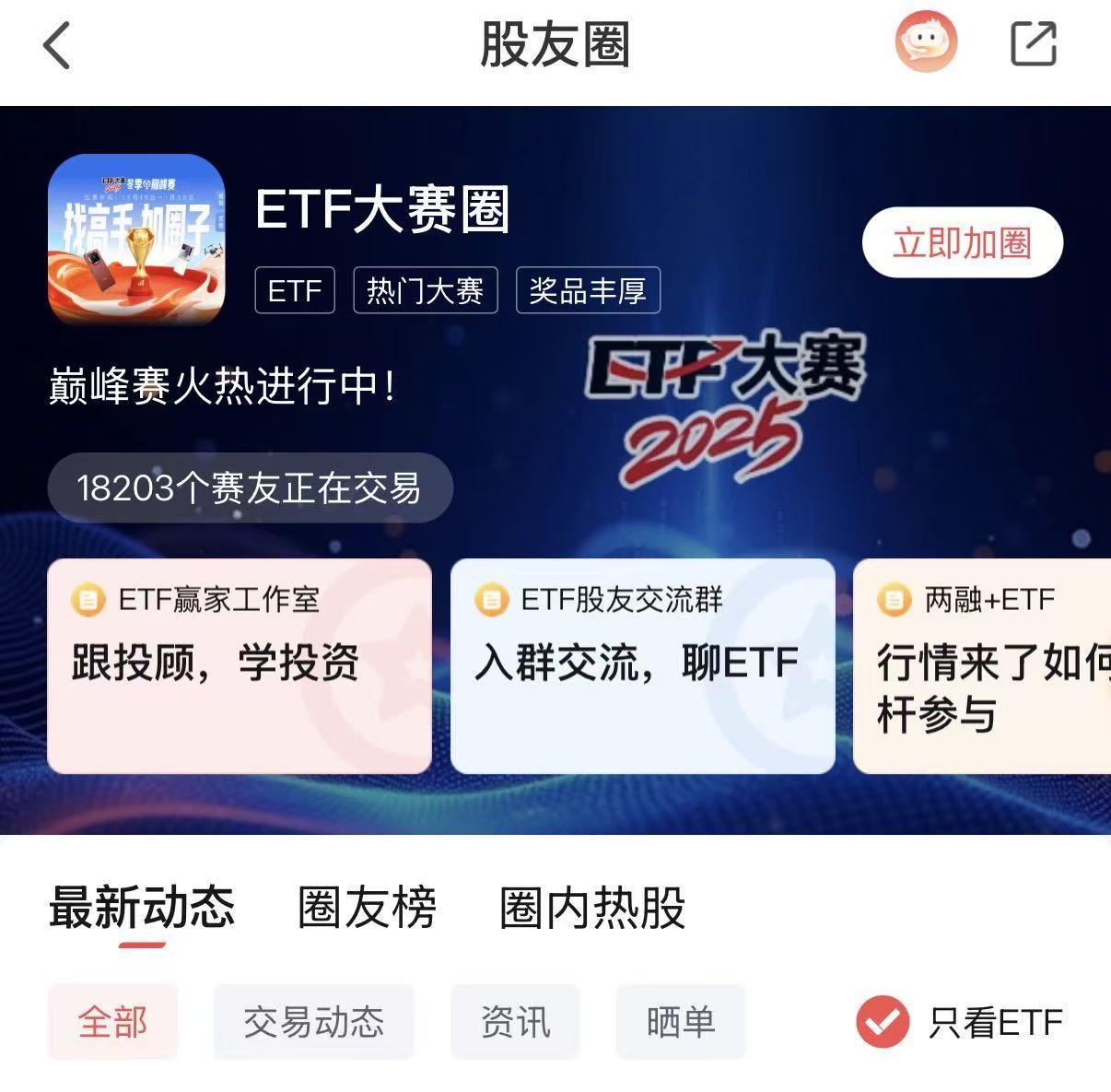Filter by 晒单
The image size is (1111, 1092).
click(x=680, y=1022)
